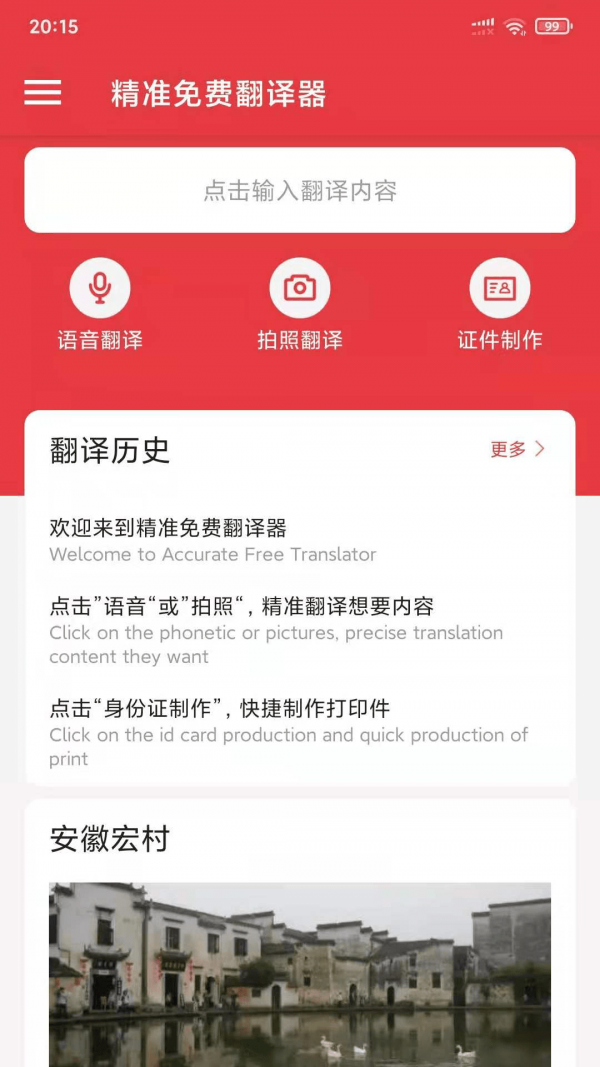Open the hamburger drawer menu

coord(43,93)
